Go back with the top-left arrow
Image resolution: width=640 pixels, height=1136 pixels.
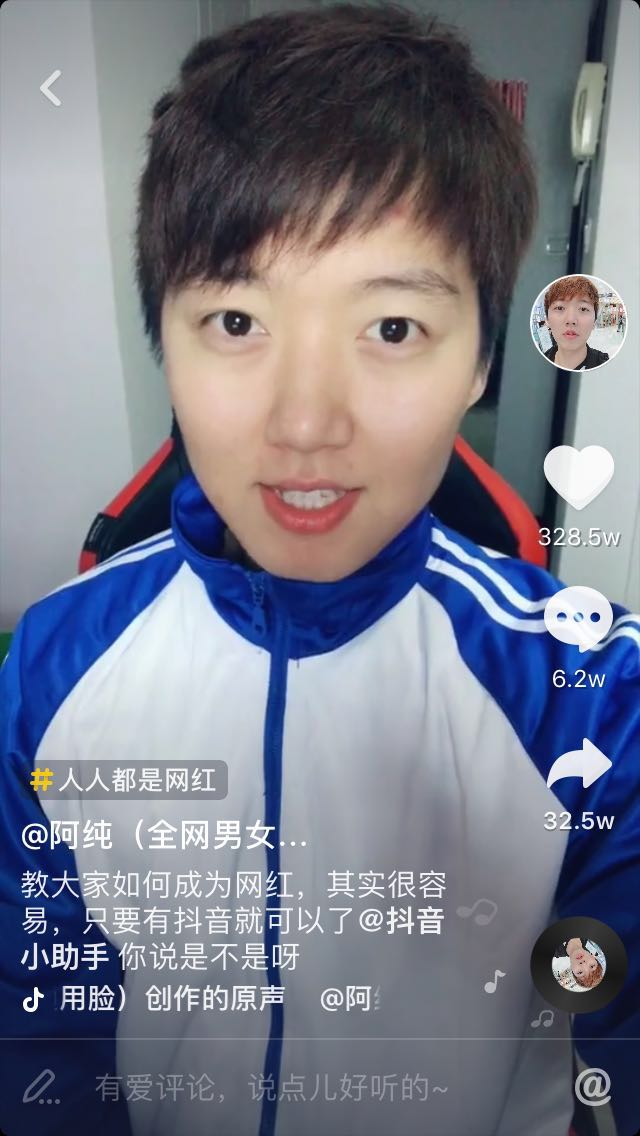[x=50, y=88]
